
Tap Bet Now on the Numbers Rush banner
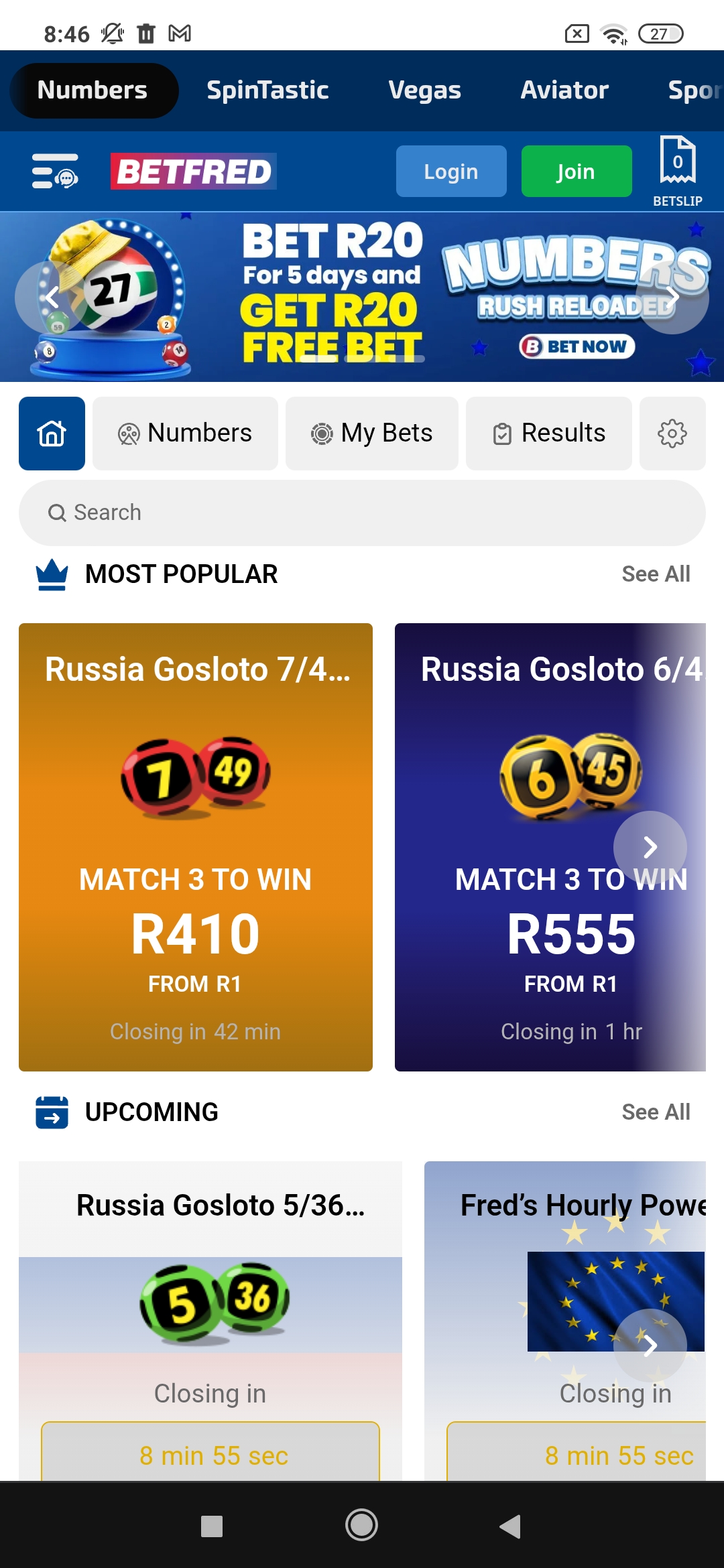click(x=577, y=347)
